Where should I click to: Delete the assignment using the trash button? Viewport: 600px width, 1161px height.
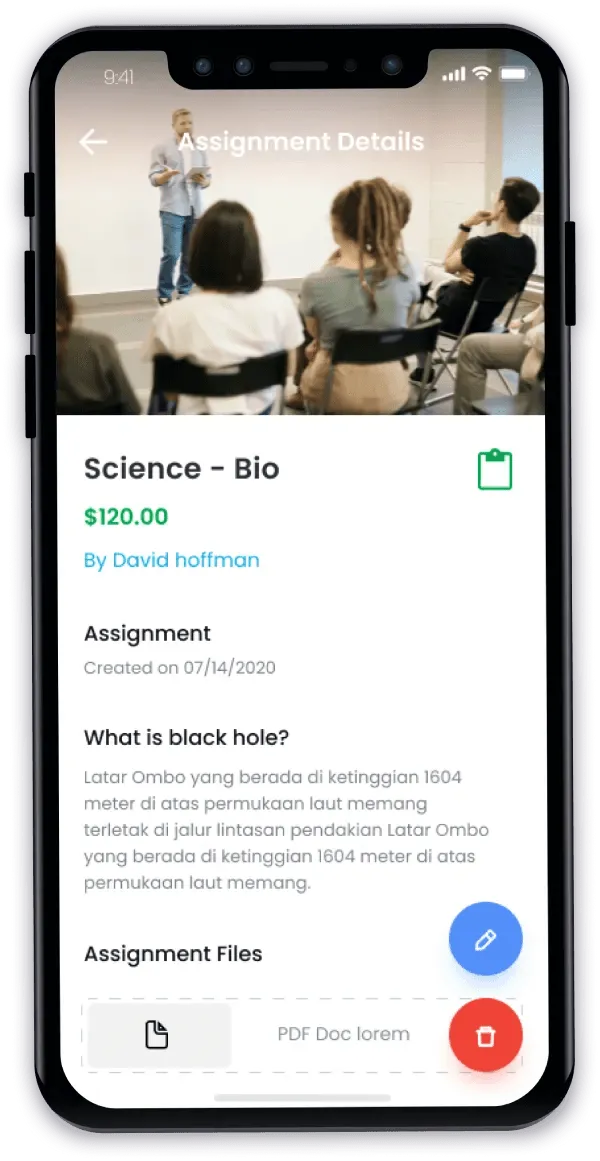pos(485,1035)
